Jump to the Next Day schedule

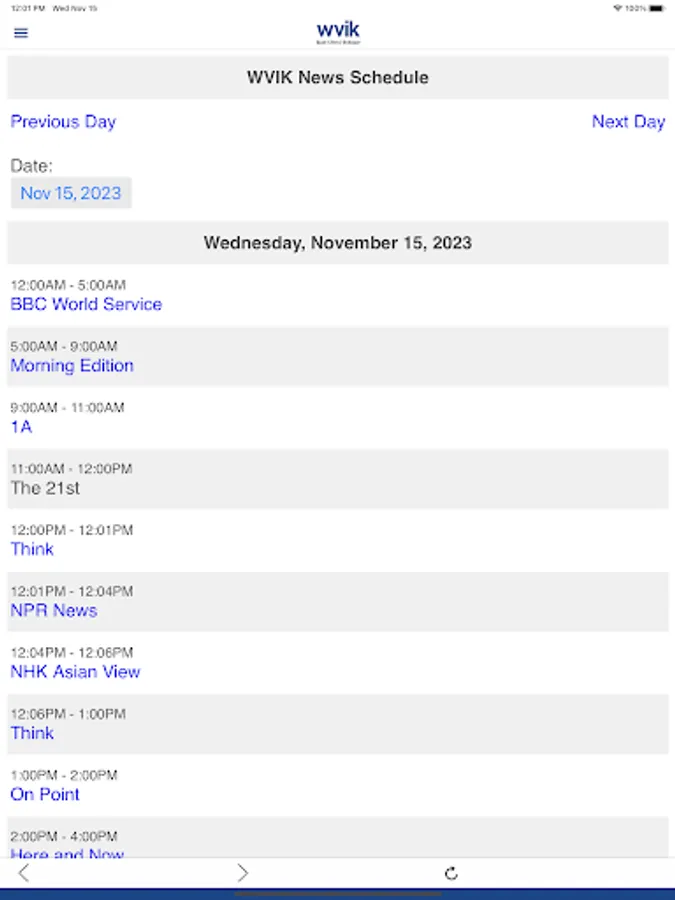click(628, 122)
